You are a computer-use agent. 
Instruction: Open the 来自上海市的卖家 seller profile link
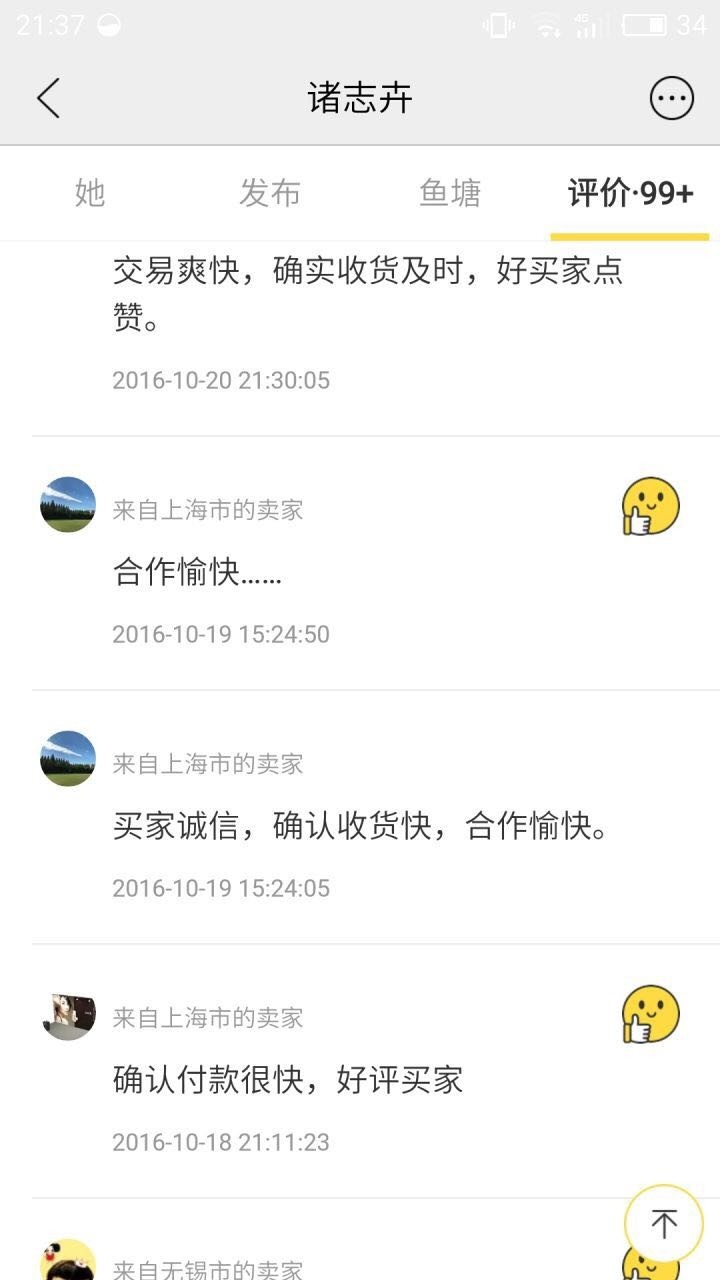(208, 511)
